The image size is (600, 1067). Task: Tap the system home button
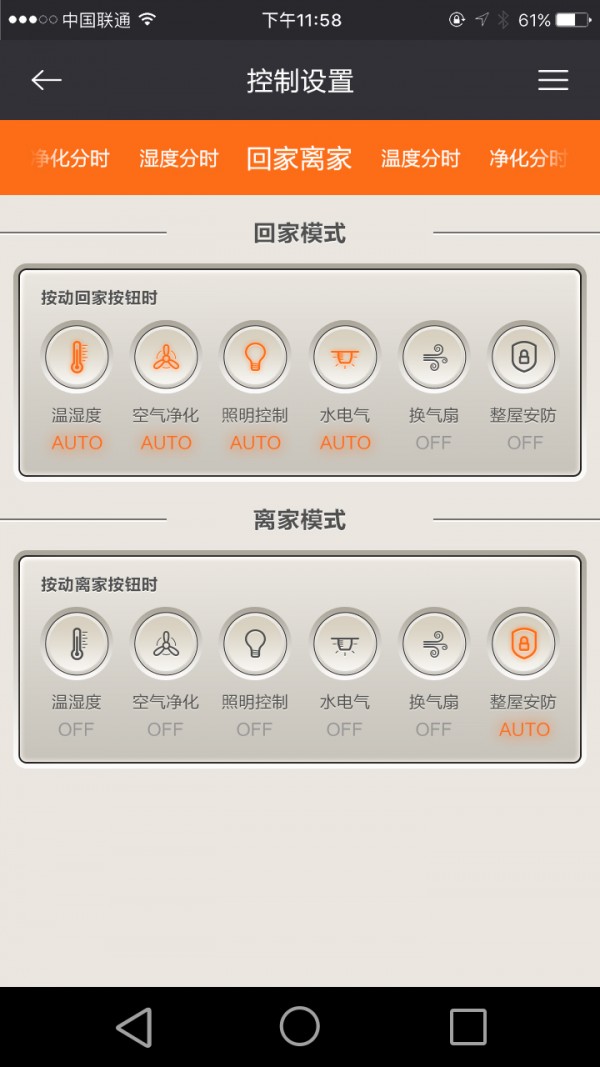pos(299,1026)
